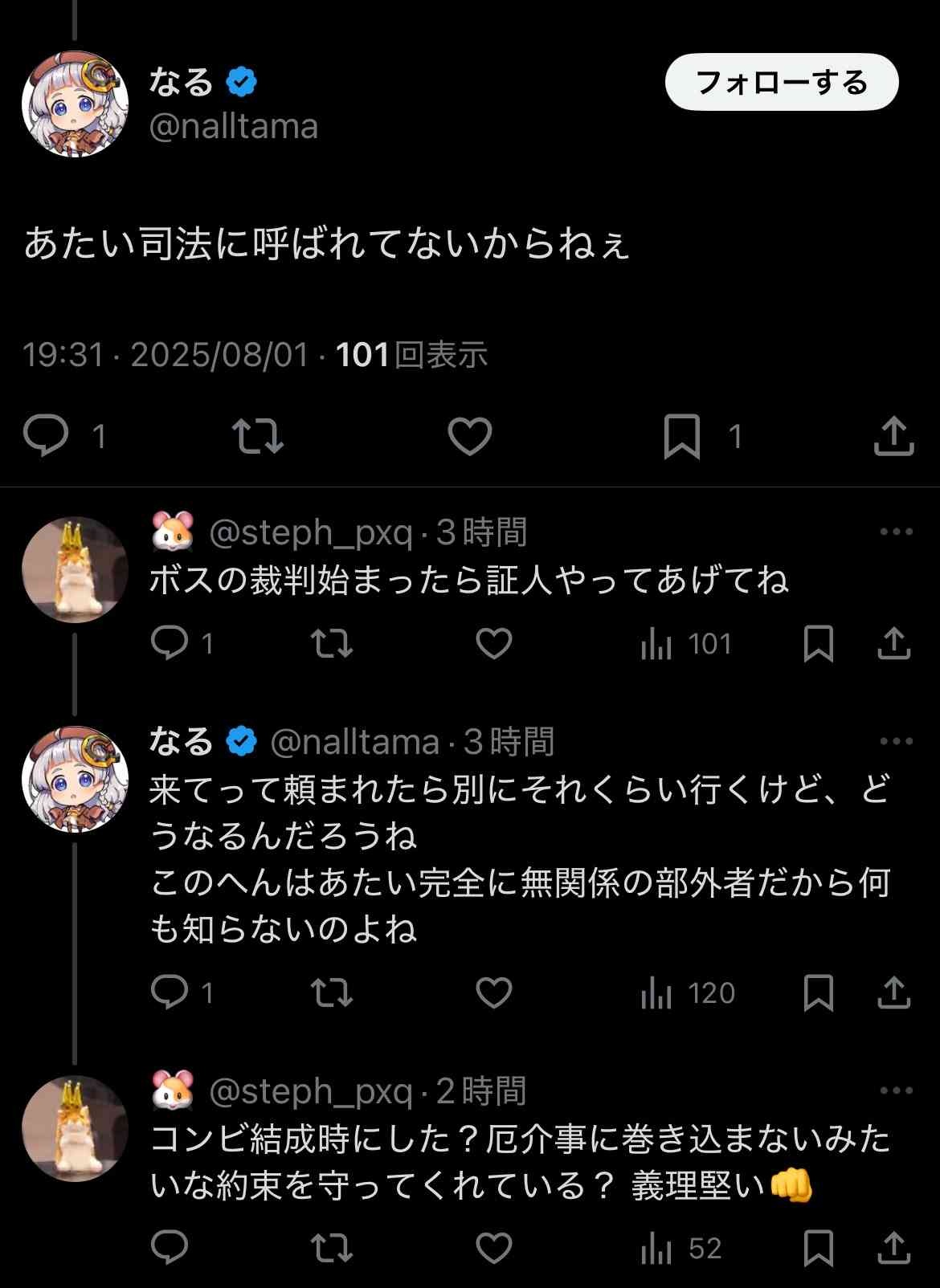Repost the main post about 司法

[x=257, y=436]
